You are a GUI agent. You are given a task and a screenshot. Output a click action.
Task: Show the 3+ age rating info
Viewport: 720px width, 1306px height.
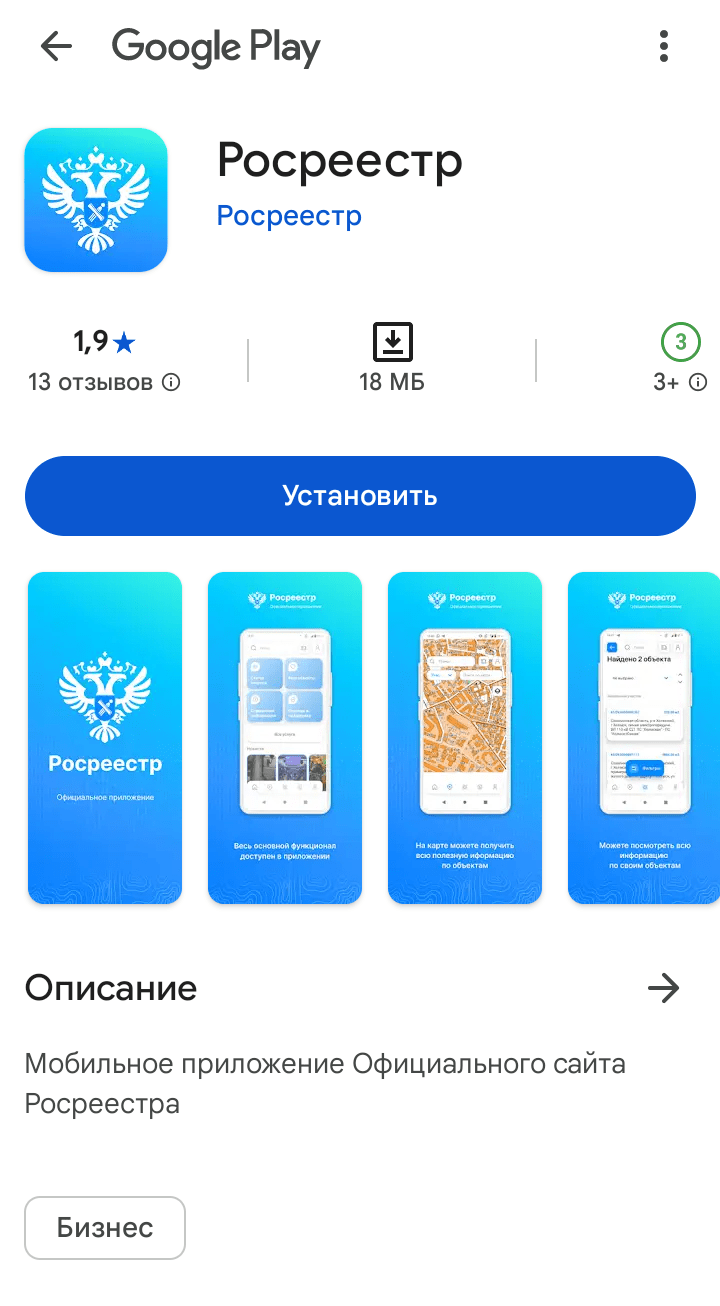tap(698, 382)
